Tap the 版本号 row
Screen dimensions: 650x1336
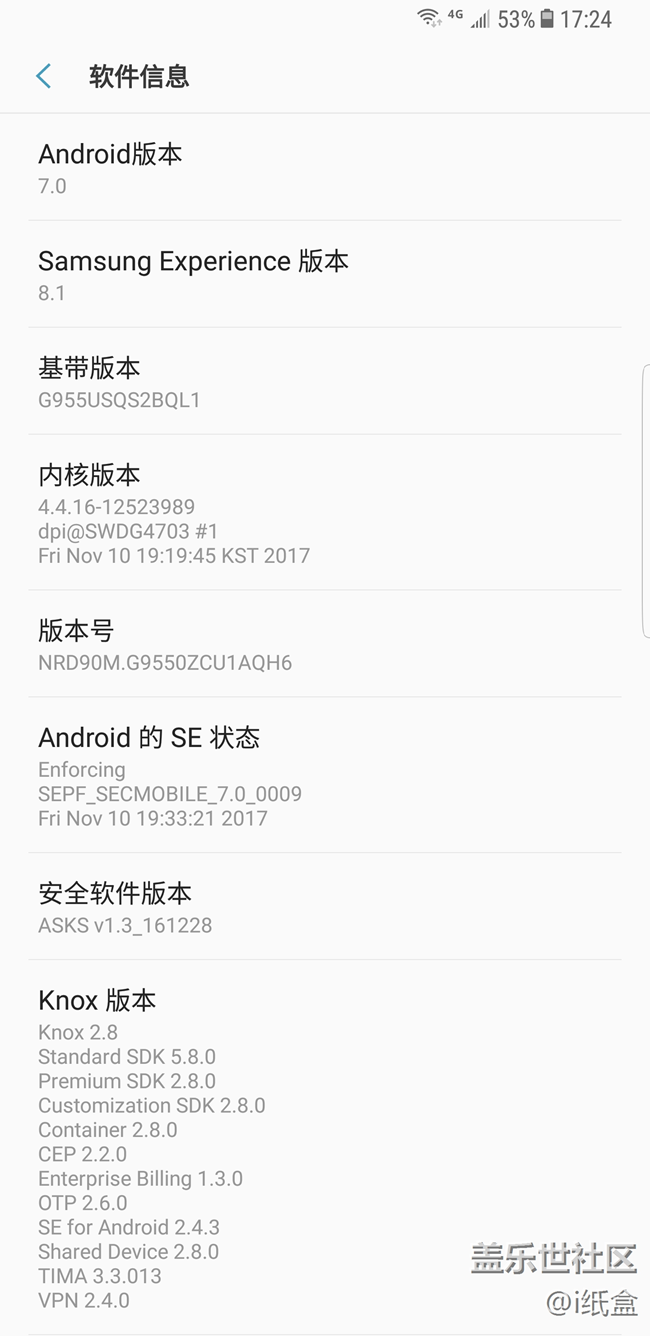(x=325, y=644)
